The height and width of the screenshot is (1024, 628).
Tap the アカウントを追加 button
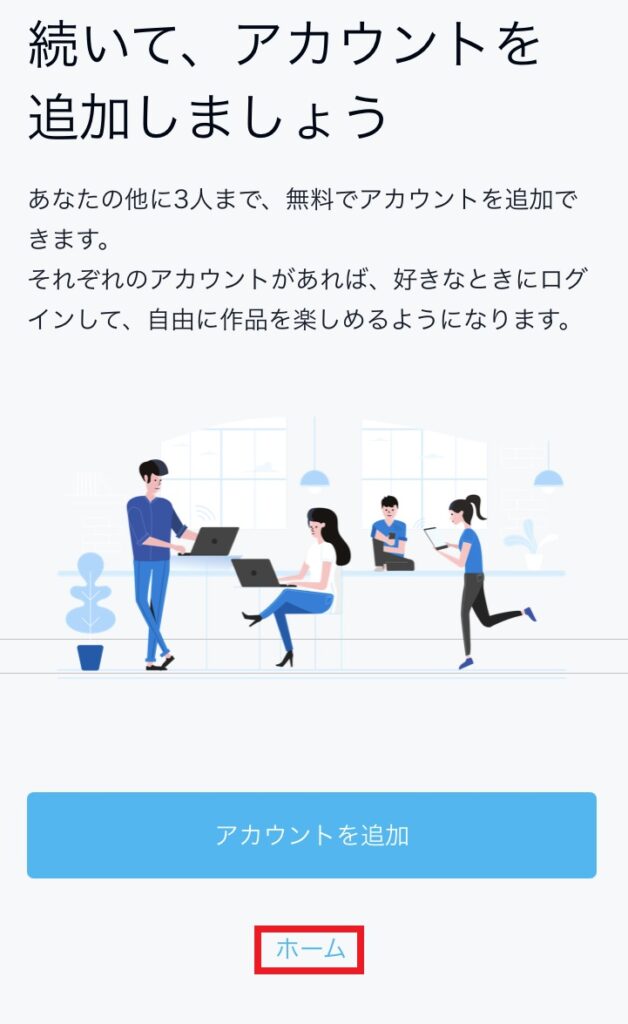pyautogui.click(x=312, y=836)
